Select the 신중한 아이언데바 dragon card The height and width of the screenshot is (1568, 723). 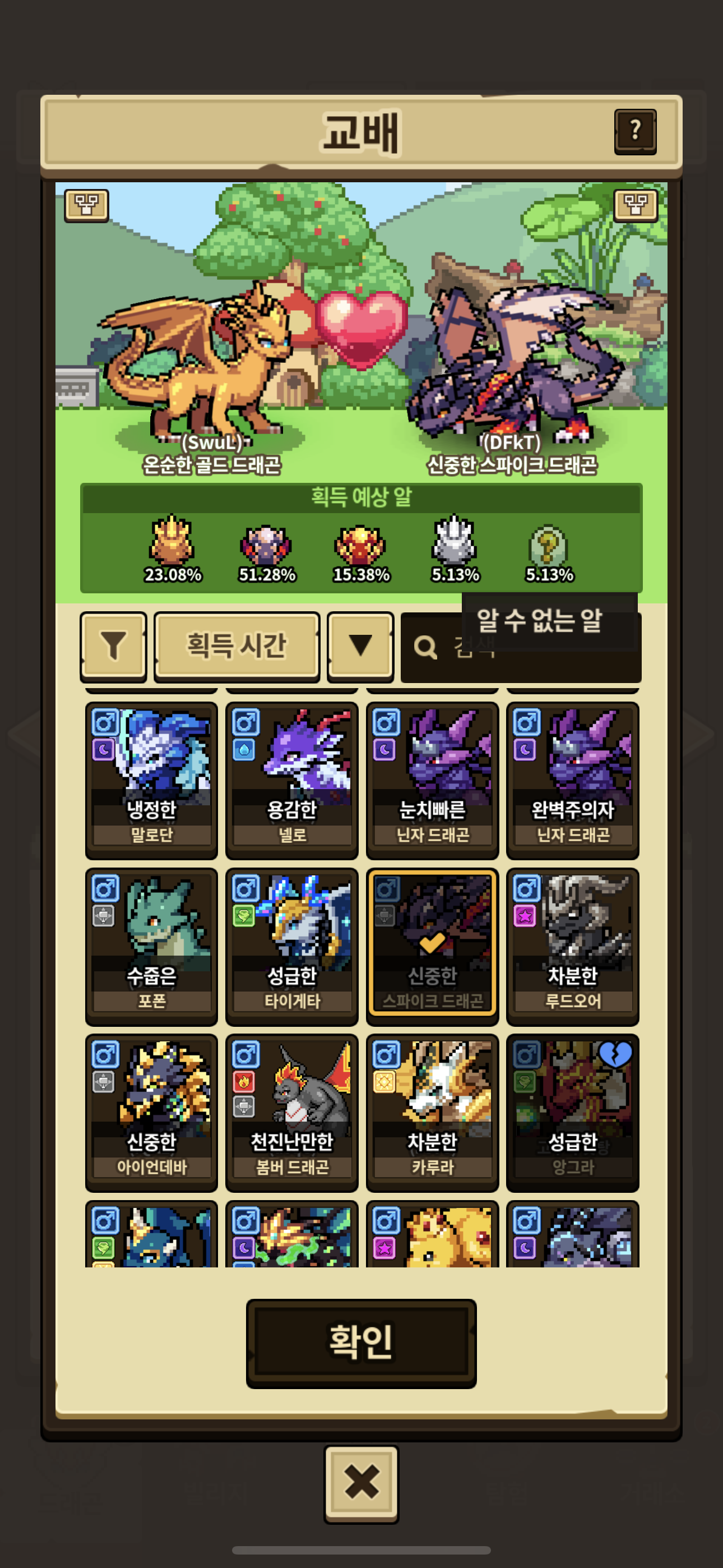(151, 1112)
